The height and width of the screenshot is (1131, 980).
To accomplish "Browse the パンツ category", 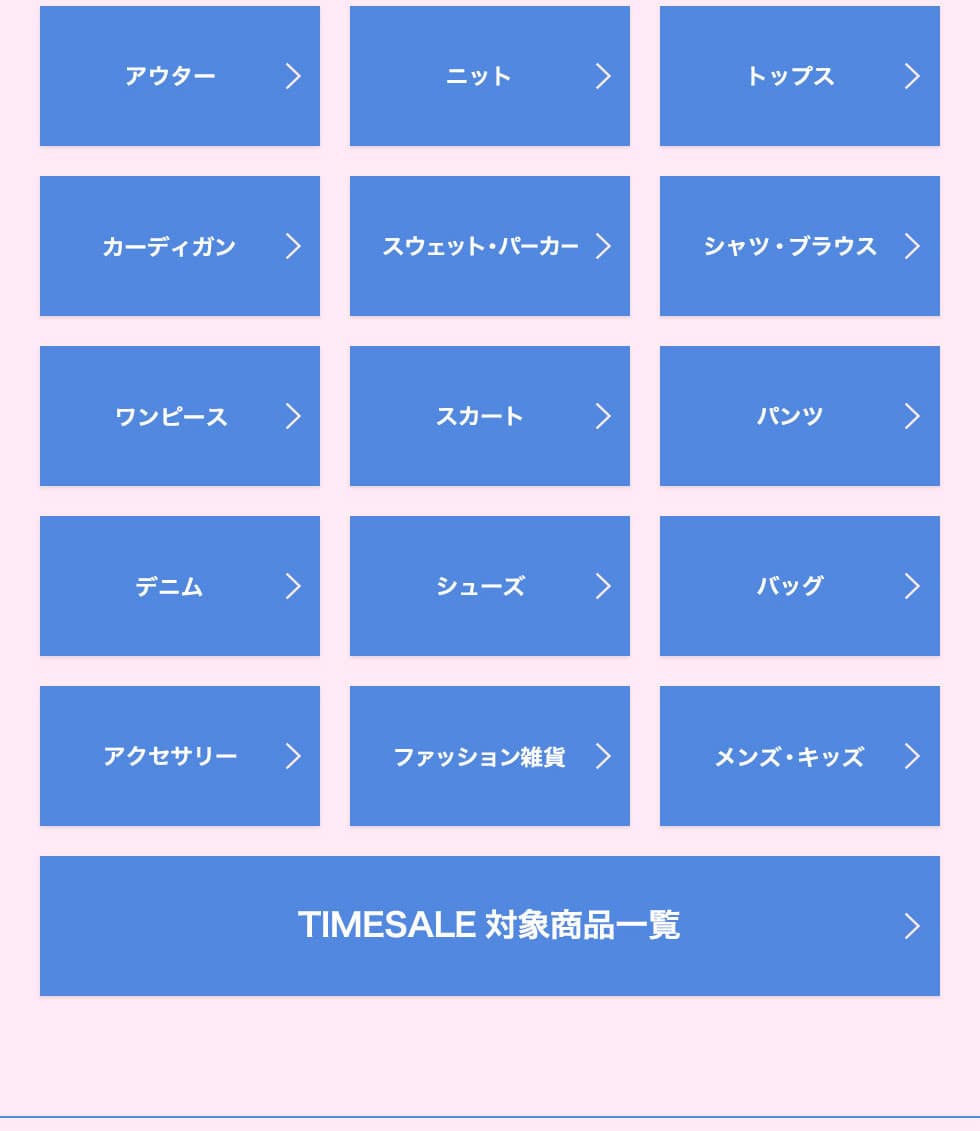I will click(800, 416).
